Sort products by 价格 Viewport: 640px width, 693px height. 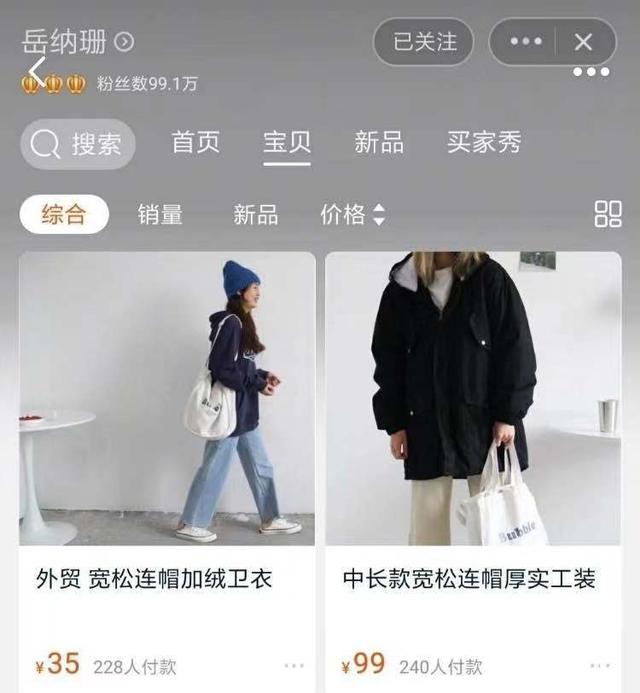[x=352, y=214]
